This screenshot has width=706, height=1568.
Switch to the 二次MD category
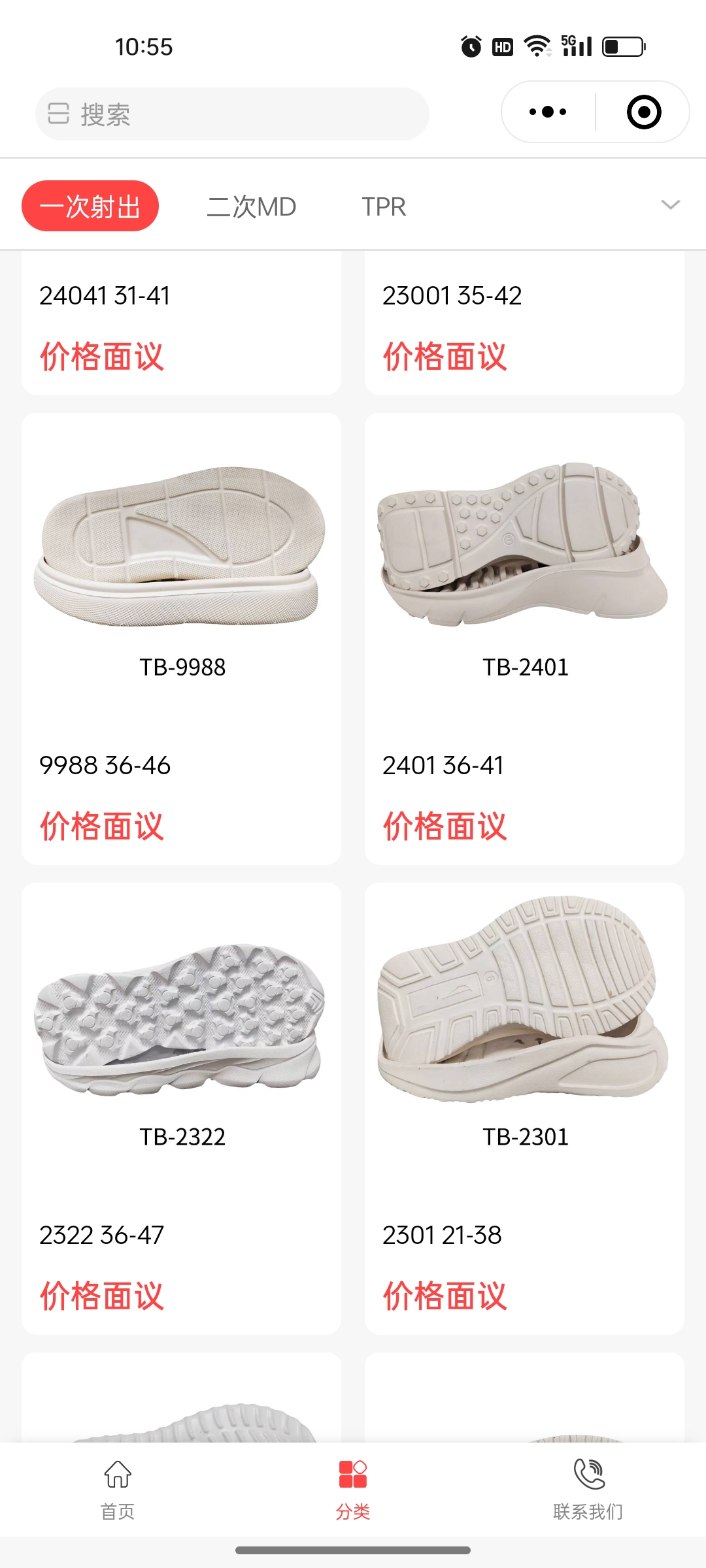[x=252, y=206]
